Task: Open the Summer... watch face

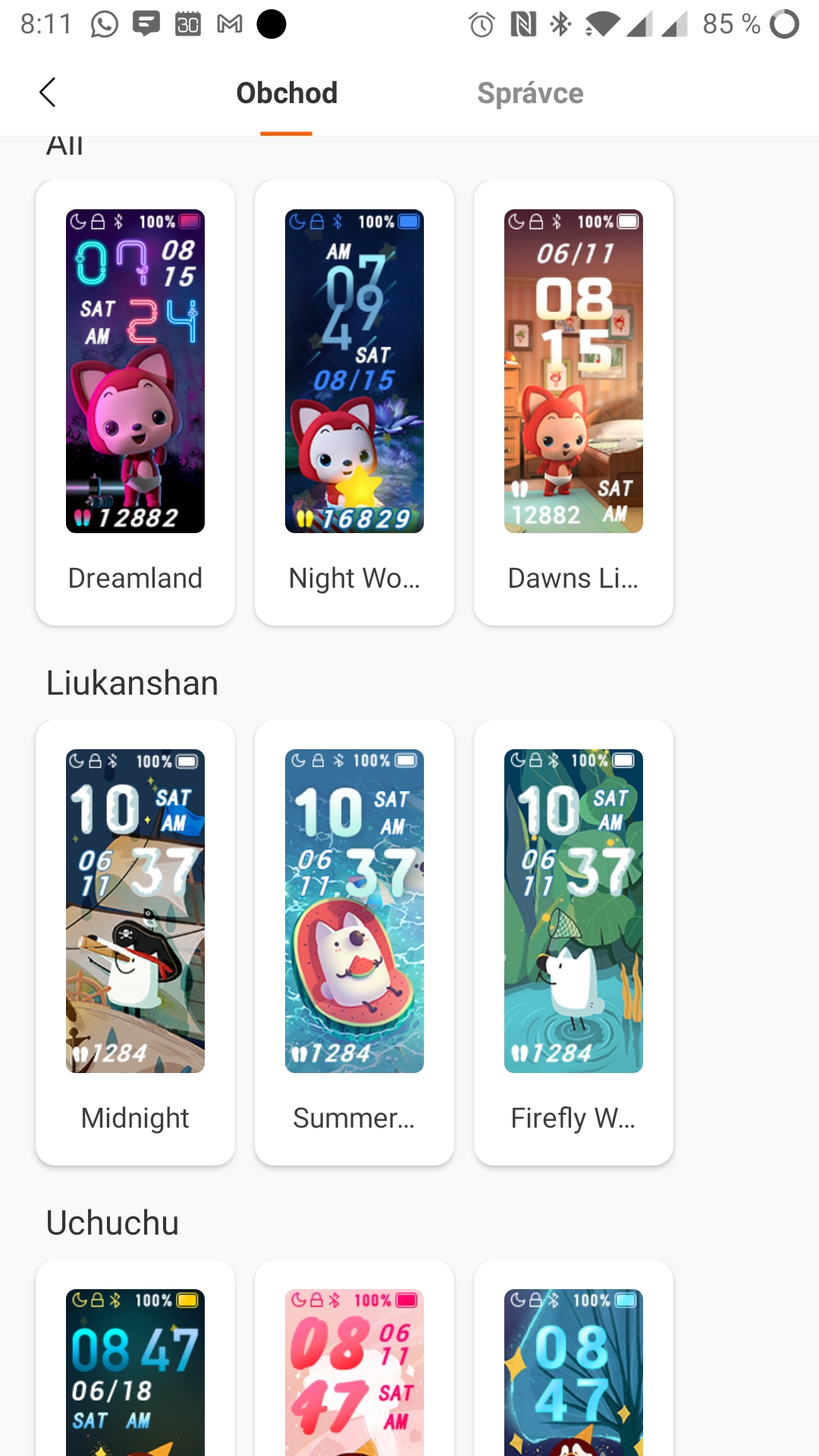Action: coord(354,940)
